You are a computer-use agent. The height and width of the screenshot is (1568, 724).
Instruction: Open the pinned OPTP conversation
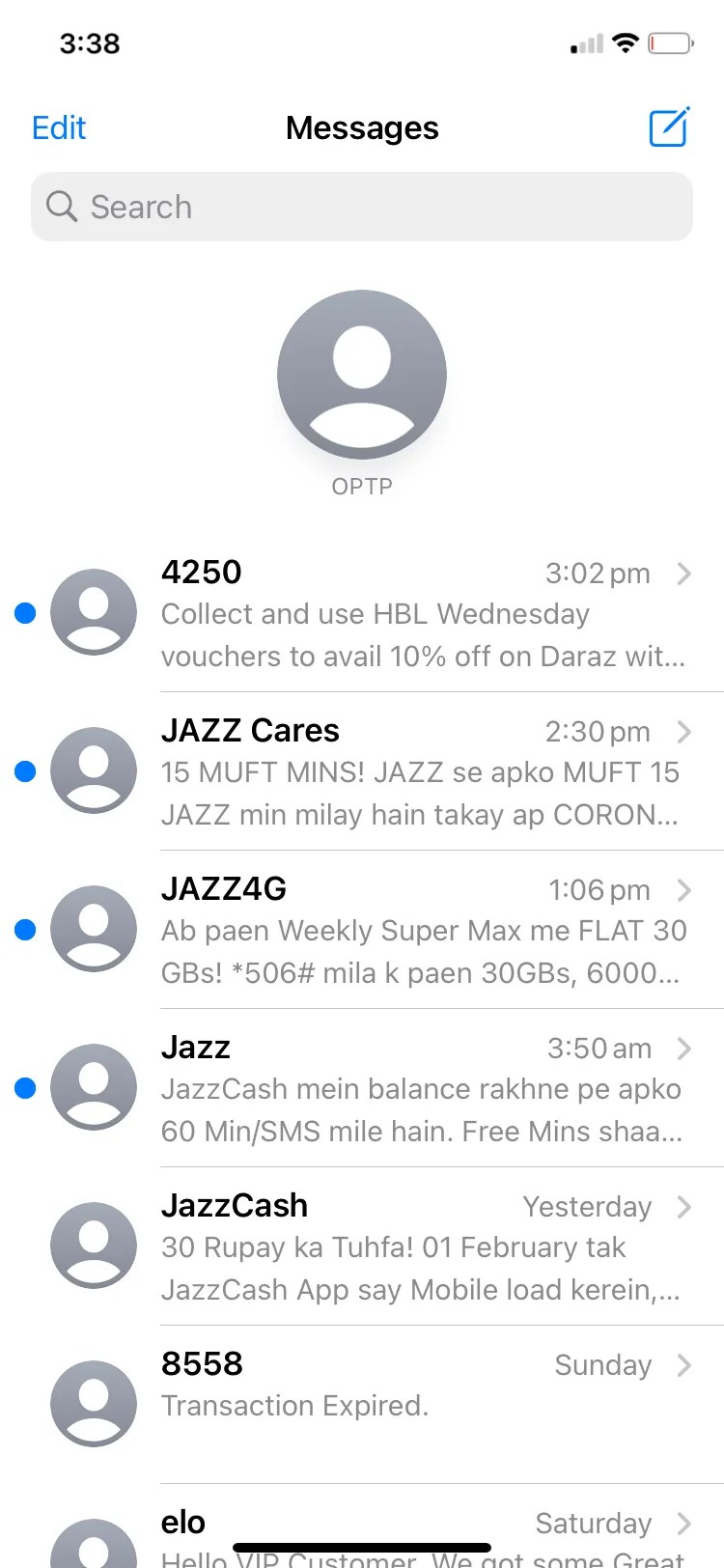click(x=362, y=377)
